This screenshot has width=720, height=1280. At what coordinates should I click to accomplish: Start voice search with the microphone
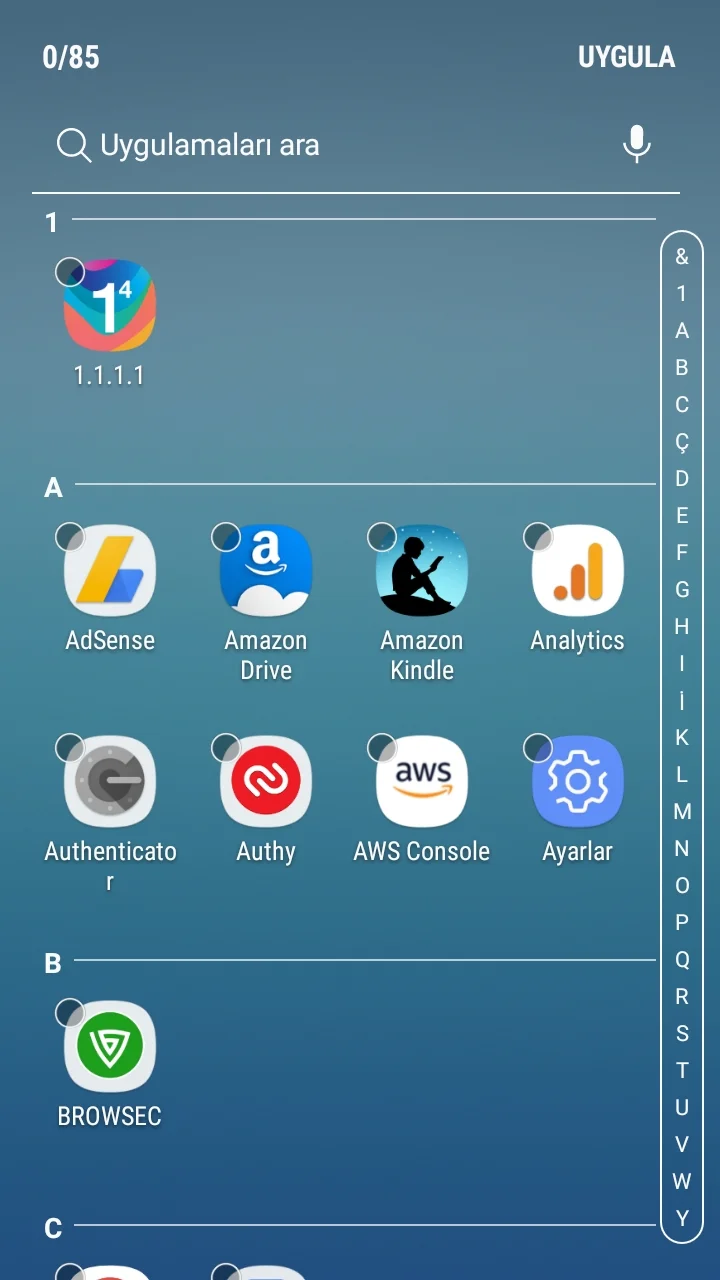637,145
